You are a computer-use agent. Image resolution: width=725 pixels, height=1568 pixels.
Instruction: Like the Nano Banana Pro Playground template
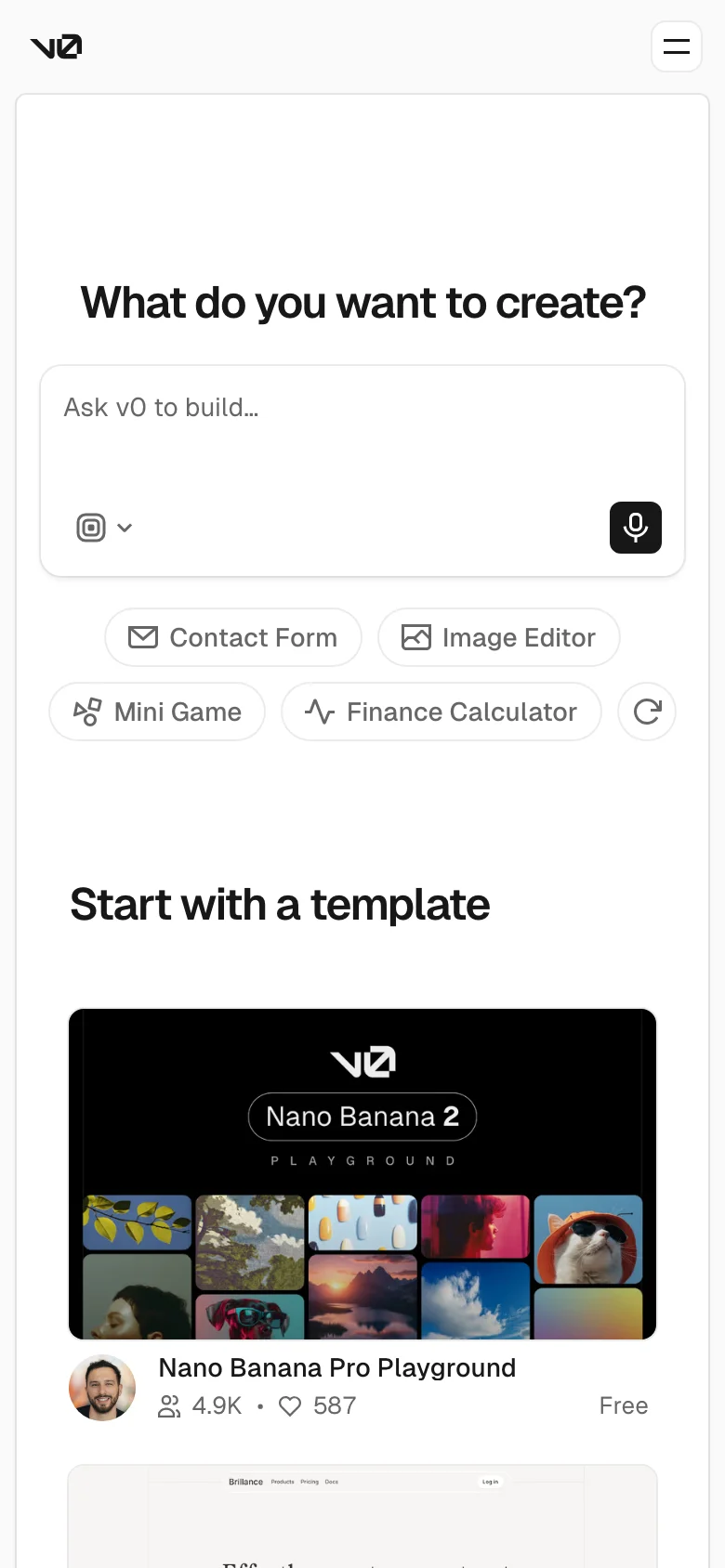(291, 1406)
